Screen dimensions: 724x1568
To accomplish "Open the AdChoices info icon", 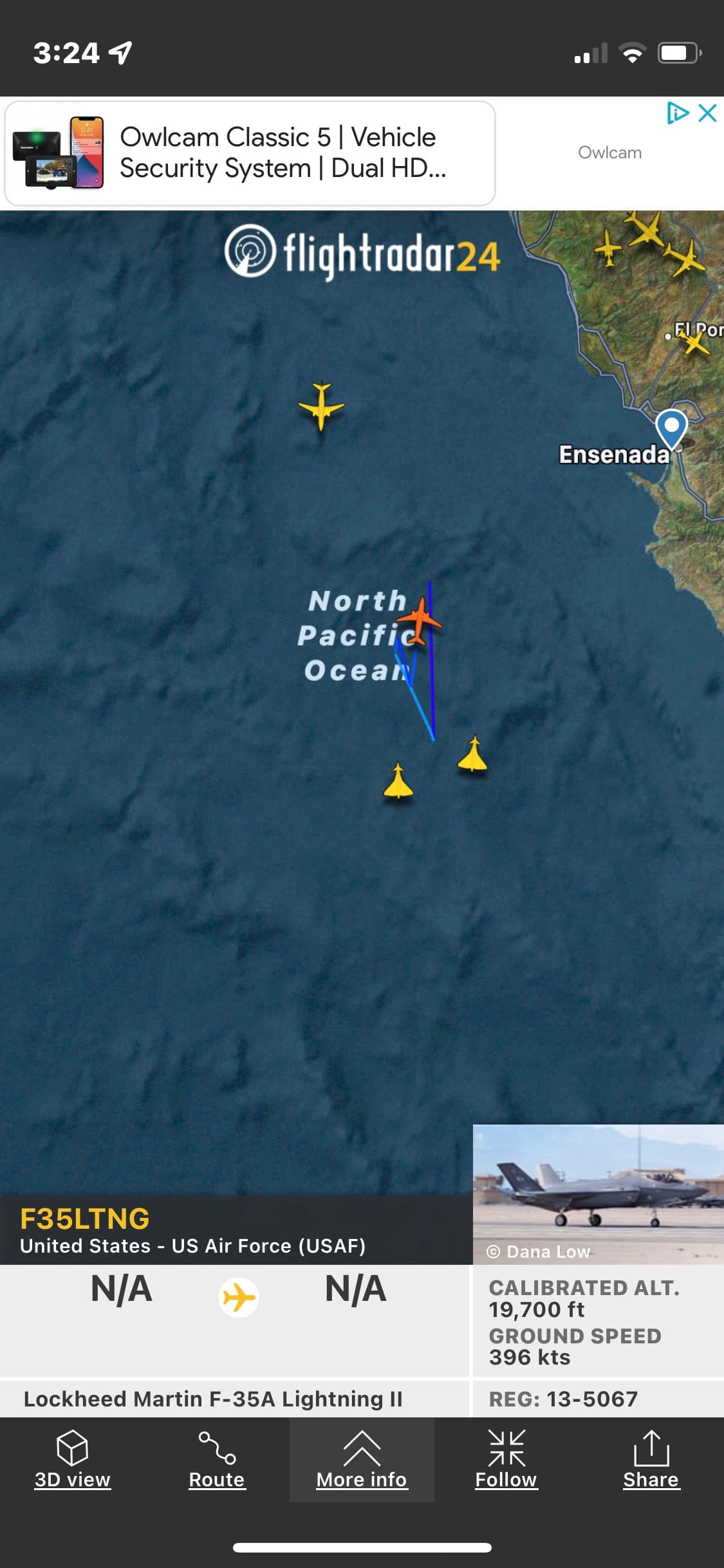I will [x=676, y=113].
